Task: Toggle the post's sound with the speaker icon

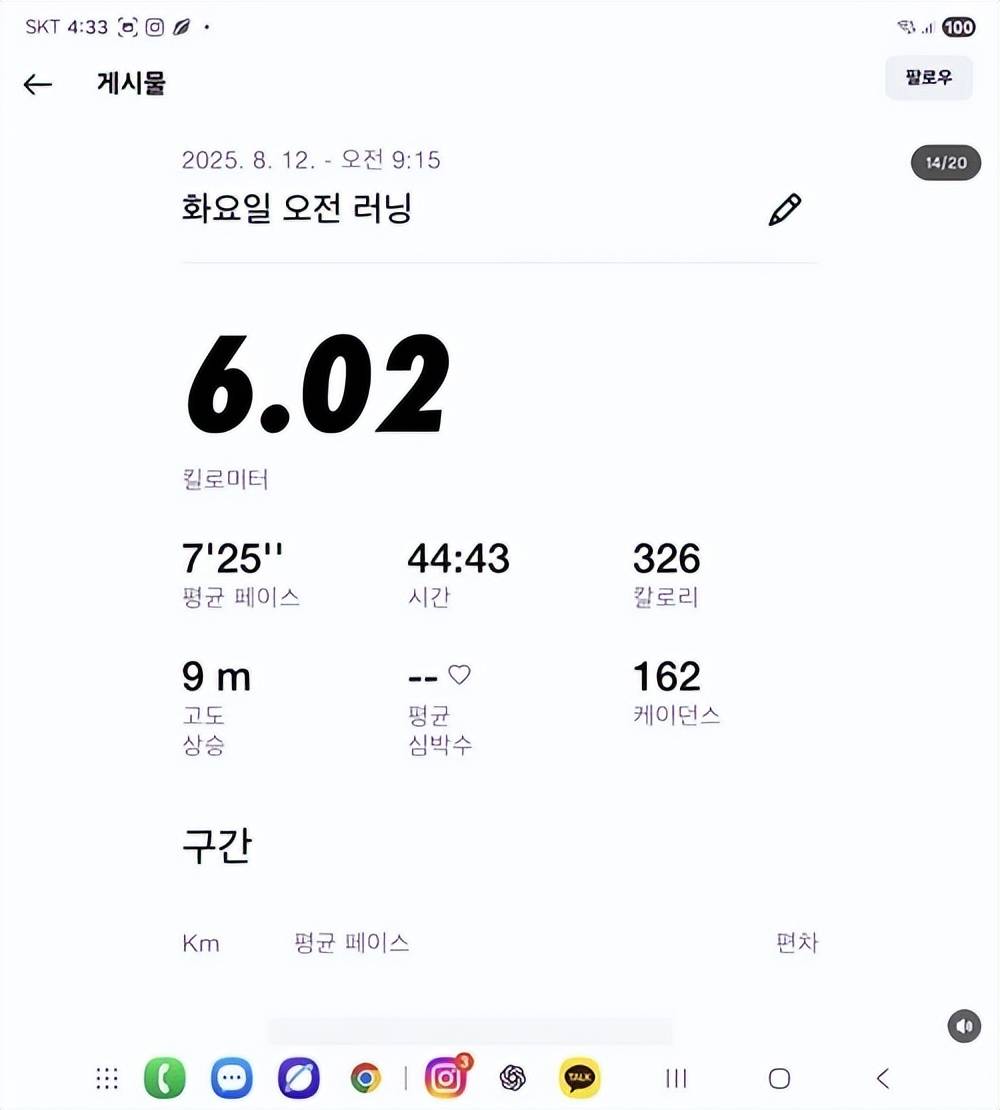Action: click(964, 1026)
